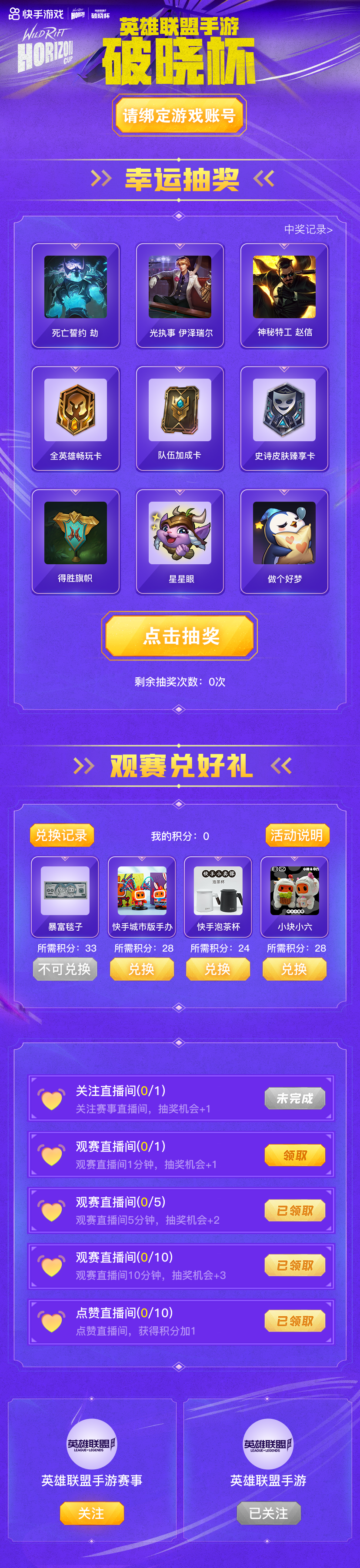Claim the 观赛直播间 1分钟 reward with 领取
Screen dimensions: 360x1568
click(295, 1155)
